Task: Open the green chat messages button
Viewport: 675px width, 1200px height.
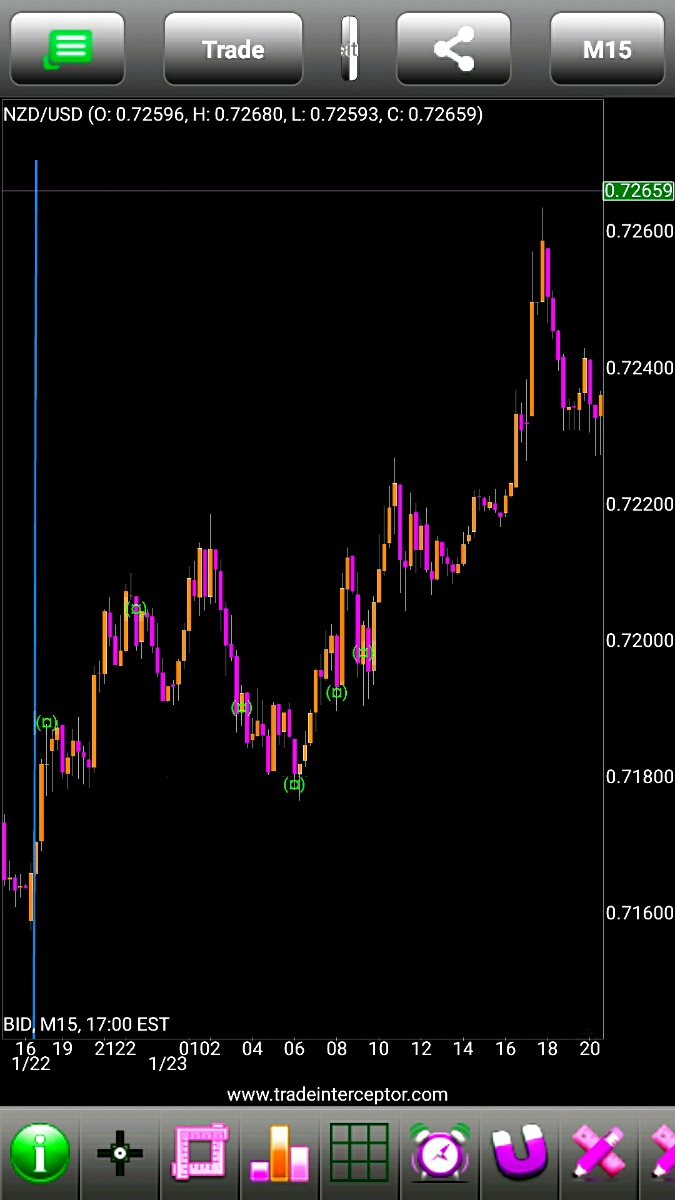Action: point(67,49)
